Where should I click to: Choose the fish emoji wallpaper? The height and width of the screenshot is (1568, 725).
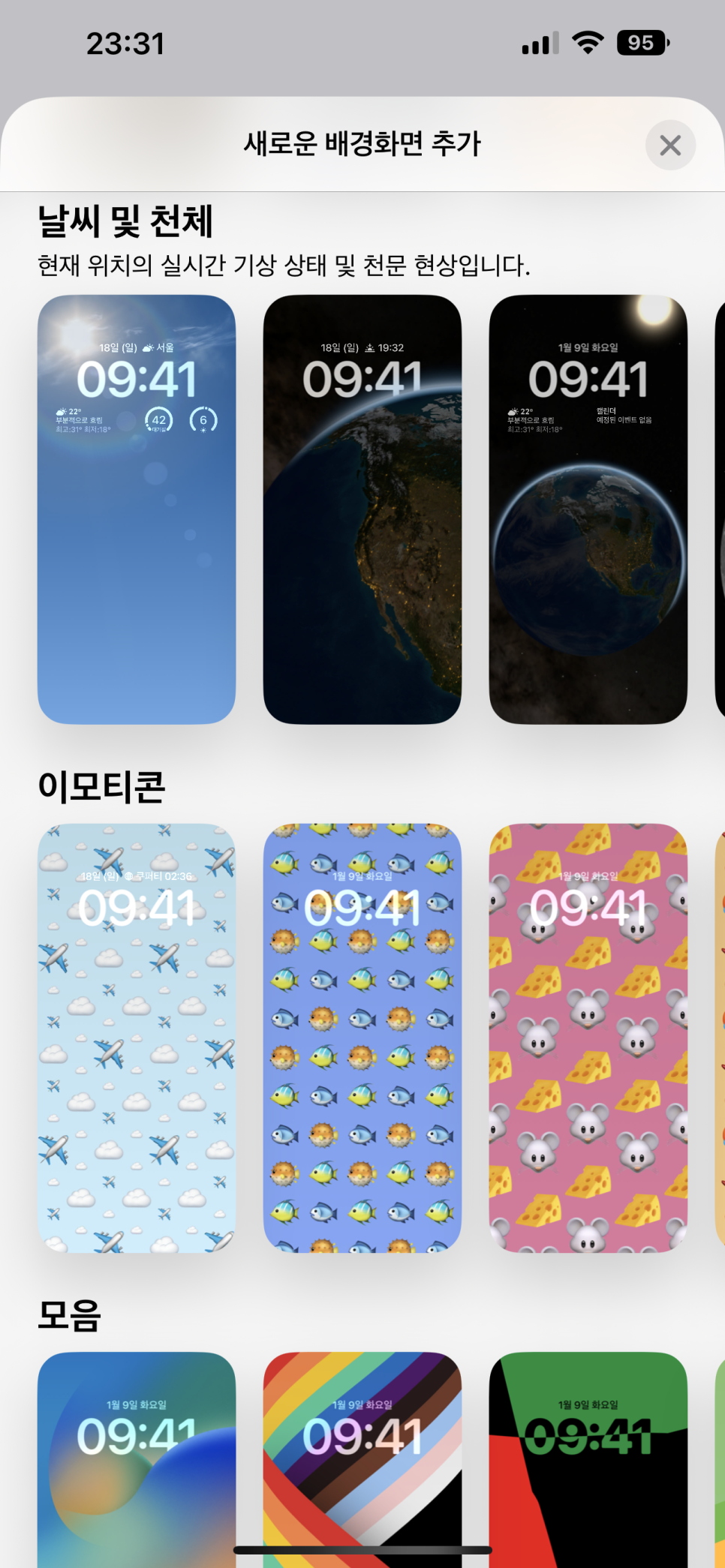(362, 1038)
